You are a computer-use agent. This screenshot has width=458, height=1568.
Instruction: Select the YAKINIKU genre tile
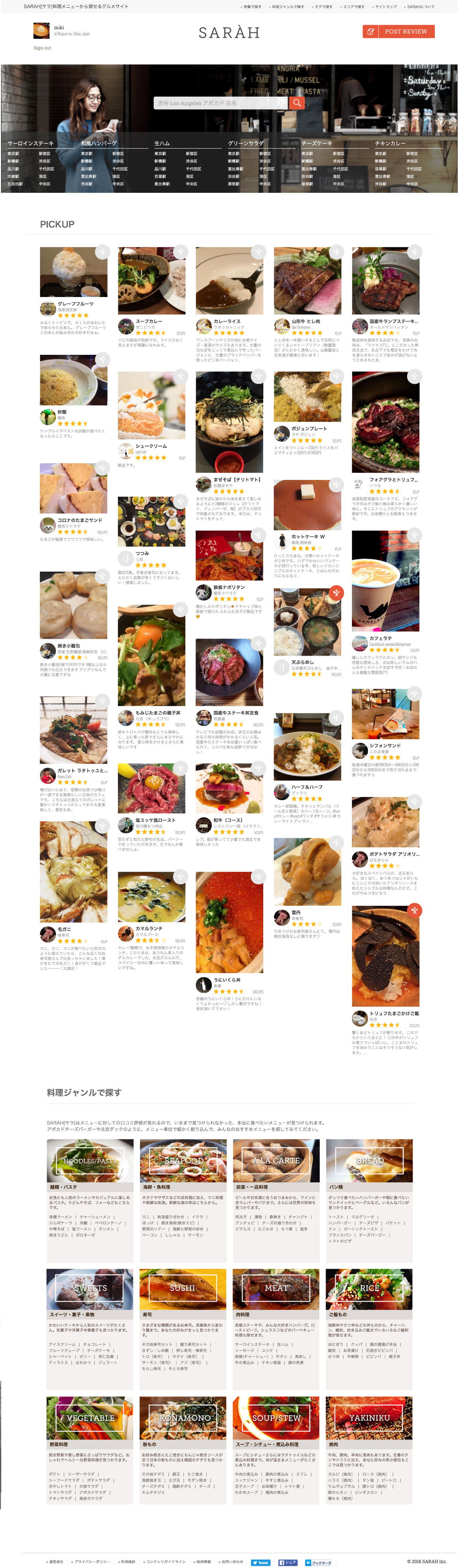369,1418
